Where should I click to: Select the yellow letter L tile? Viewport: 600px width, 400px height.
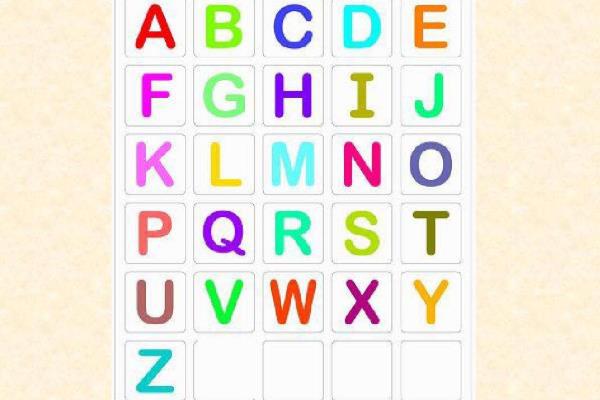pos(224,165)
